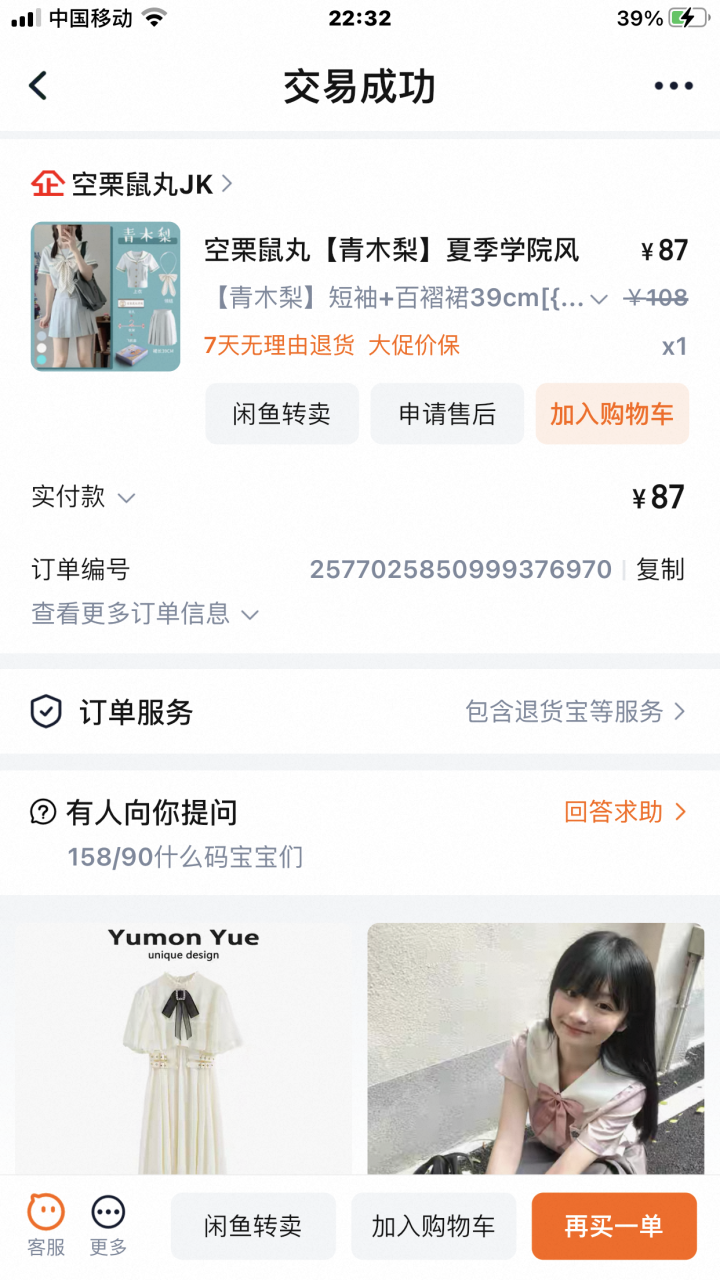Go back from the 交易成功 page

[38, 86]
